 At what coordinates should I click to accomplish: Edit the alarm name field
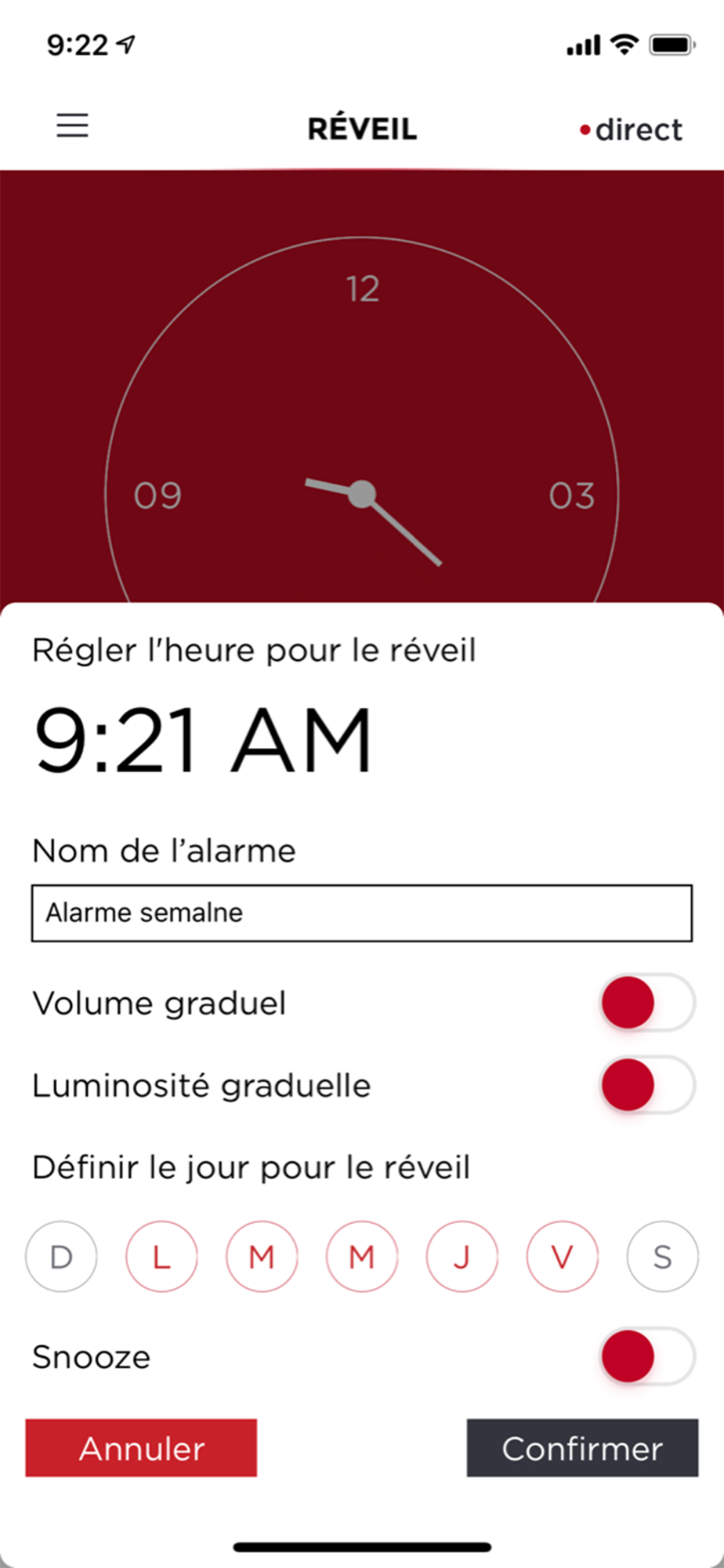(x=362, y=913)
